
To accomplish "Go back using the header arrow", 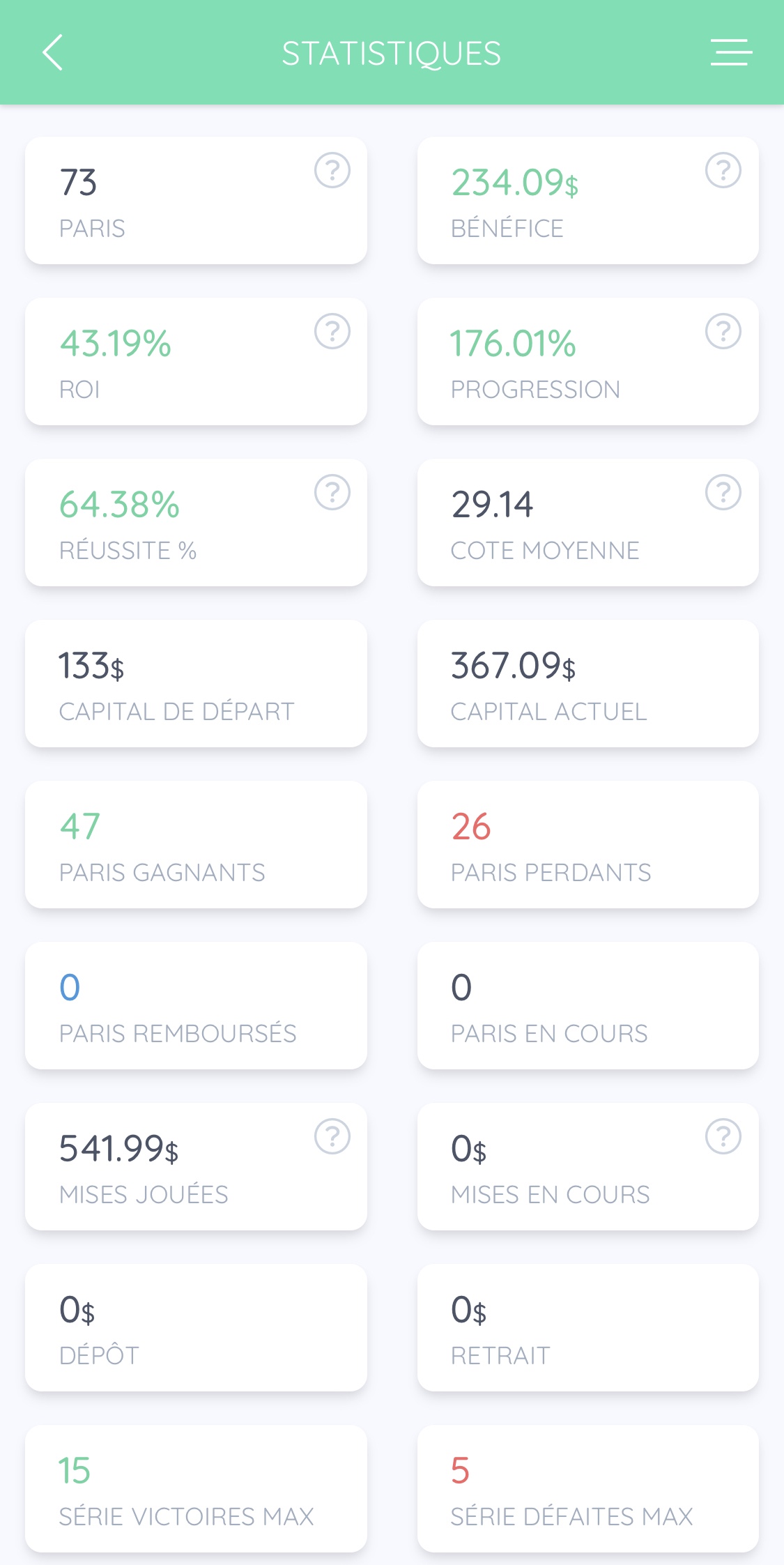I will point(53,53).
